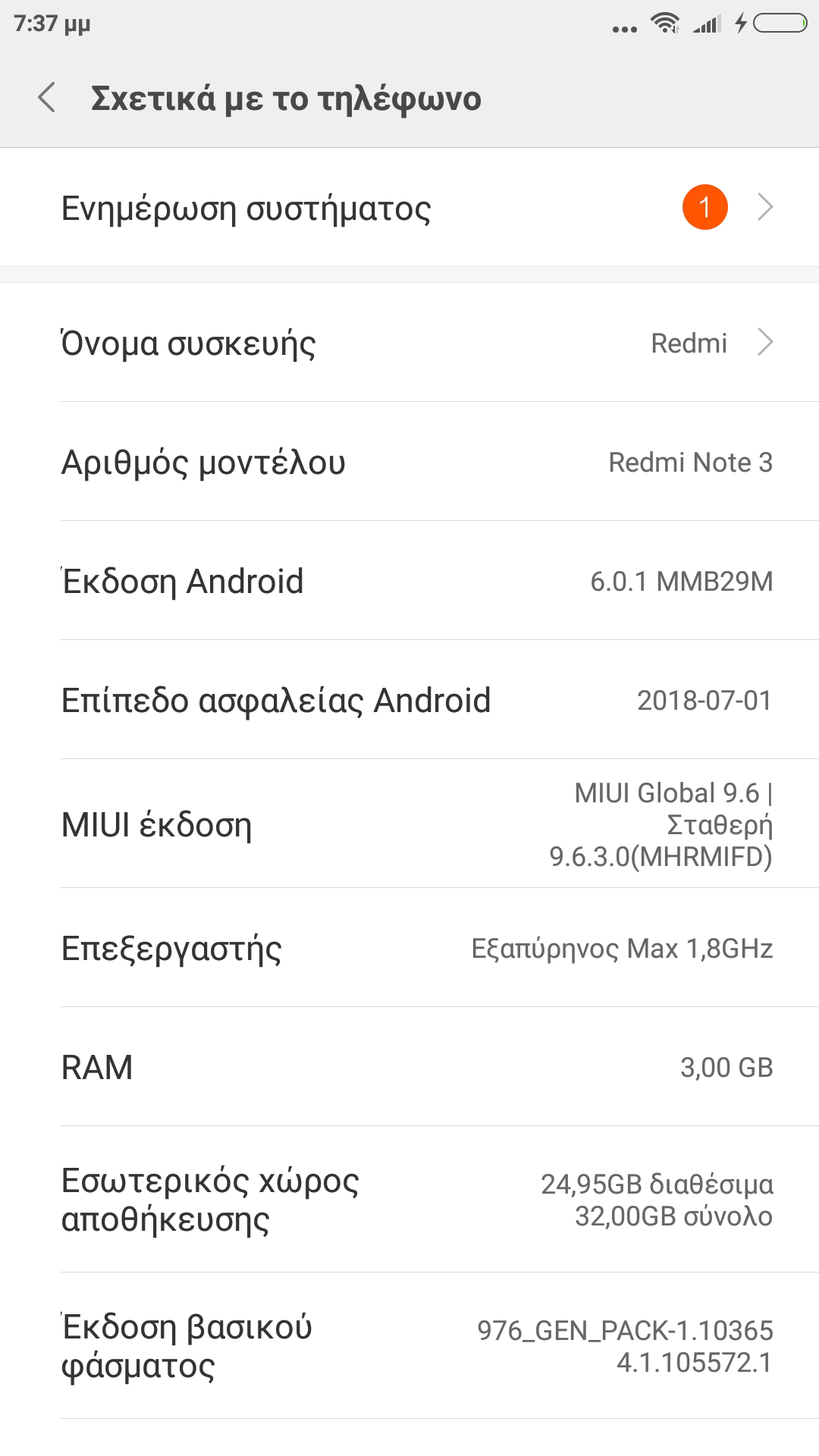The image size is (819, 1456).
Task: Tap the MIUI έκδοση row
Action: (x=409, y=824)
